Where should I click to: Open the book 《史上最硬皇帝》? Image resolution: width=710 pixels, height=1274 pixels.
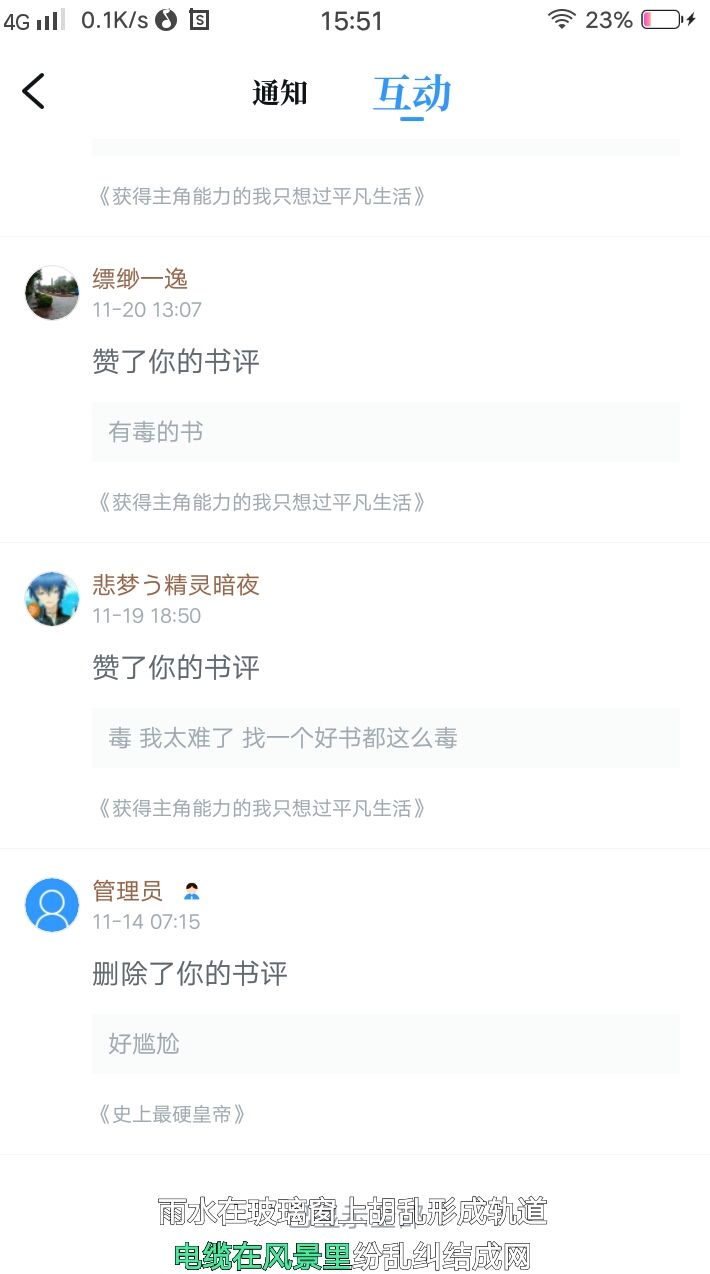point(171,1114)
